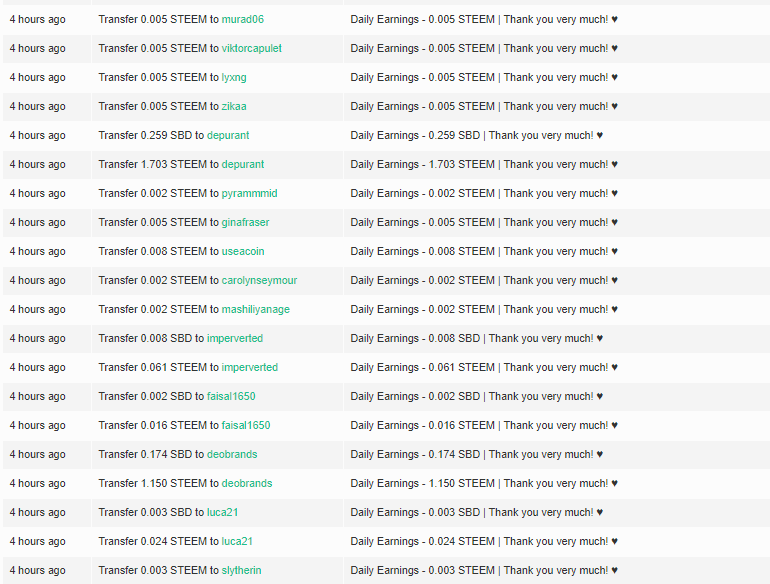Select luca21 in the 0.024 STEEM transfer
770x584 pixels.
click(x=237, y=541)
